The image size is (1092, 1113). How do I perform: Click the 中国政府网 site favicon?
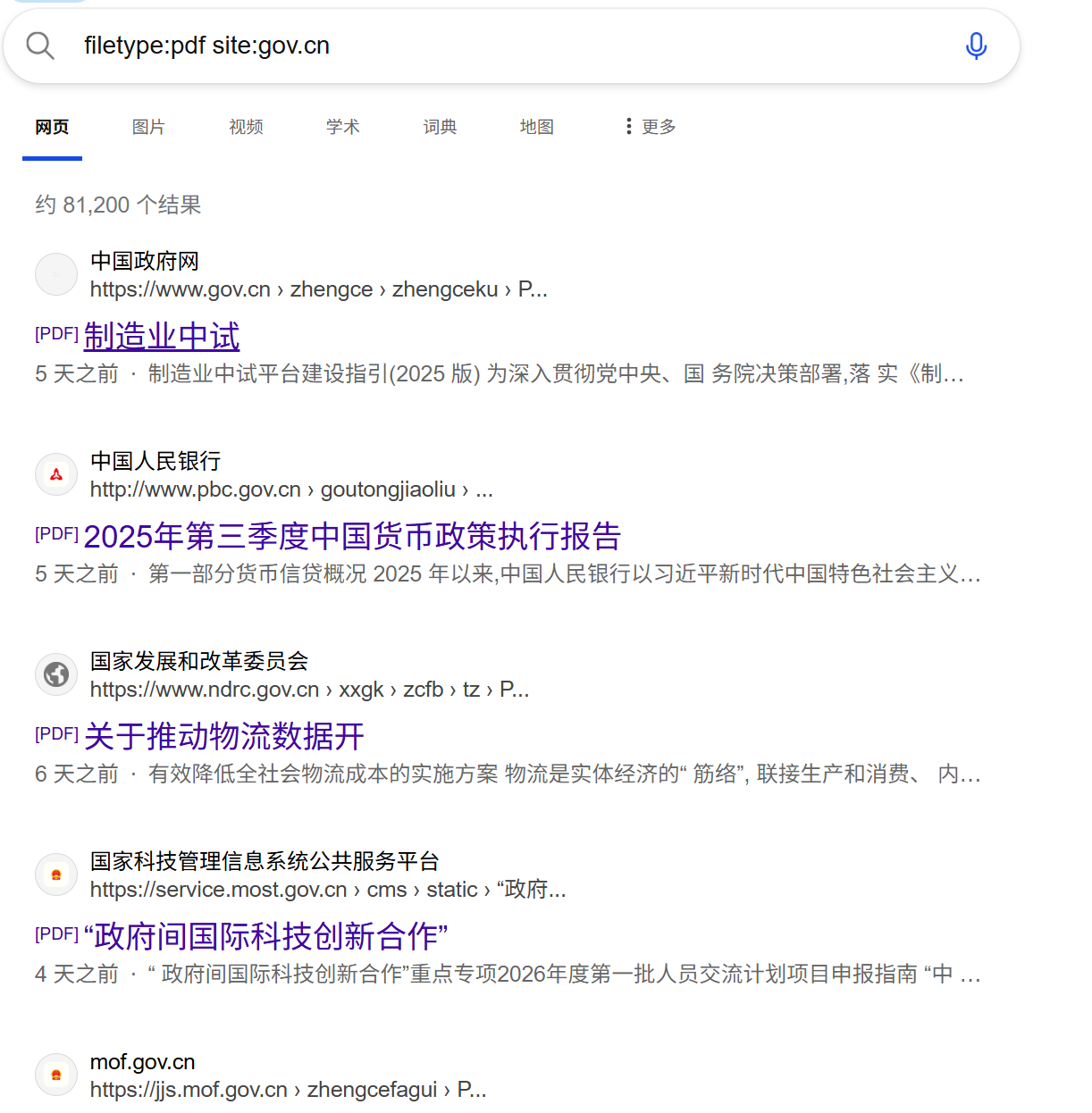55,274
